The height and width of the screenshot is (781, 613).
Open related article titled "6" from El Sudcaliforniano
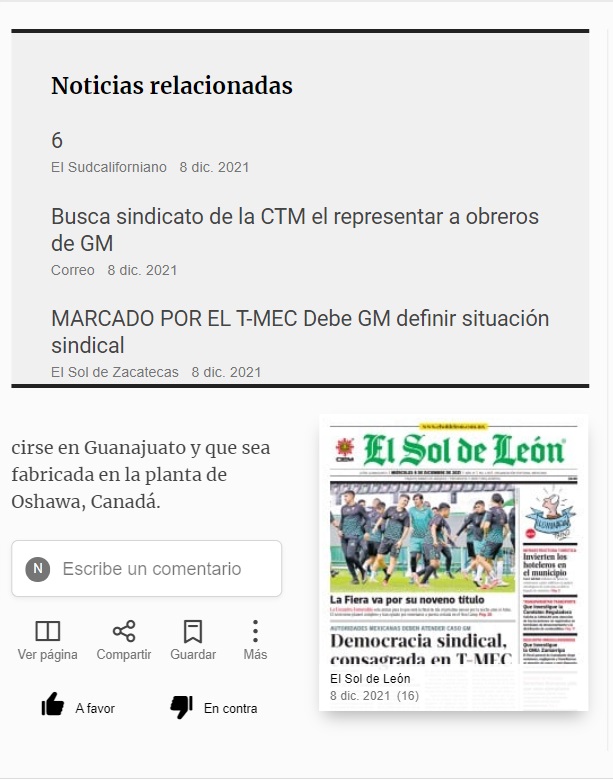click(57, 140)
